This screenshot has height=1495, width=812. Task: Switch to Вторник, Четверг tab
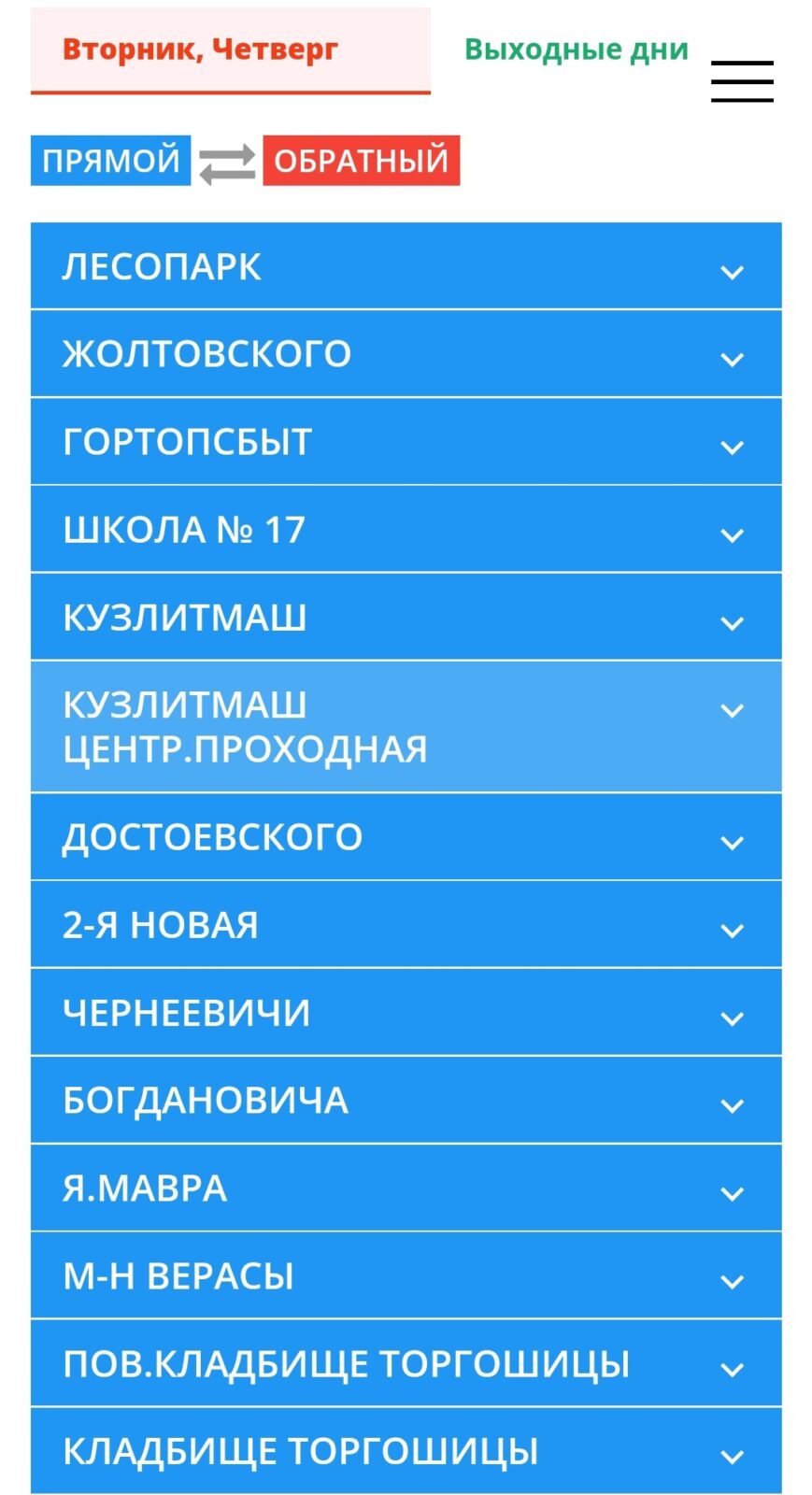pos(230,50)
